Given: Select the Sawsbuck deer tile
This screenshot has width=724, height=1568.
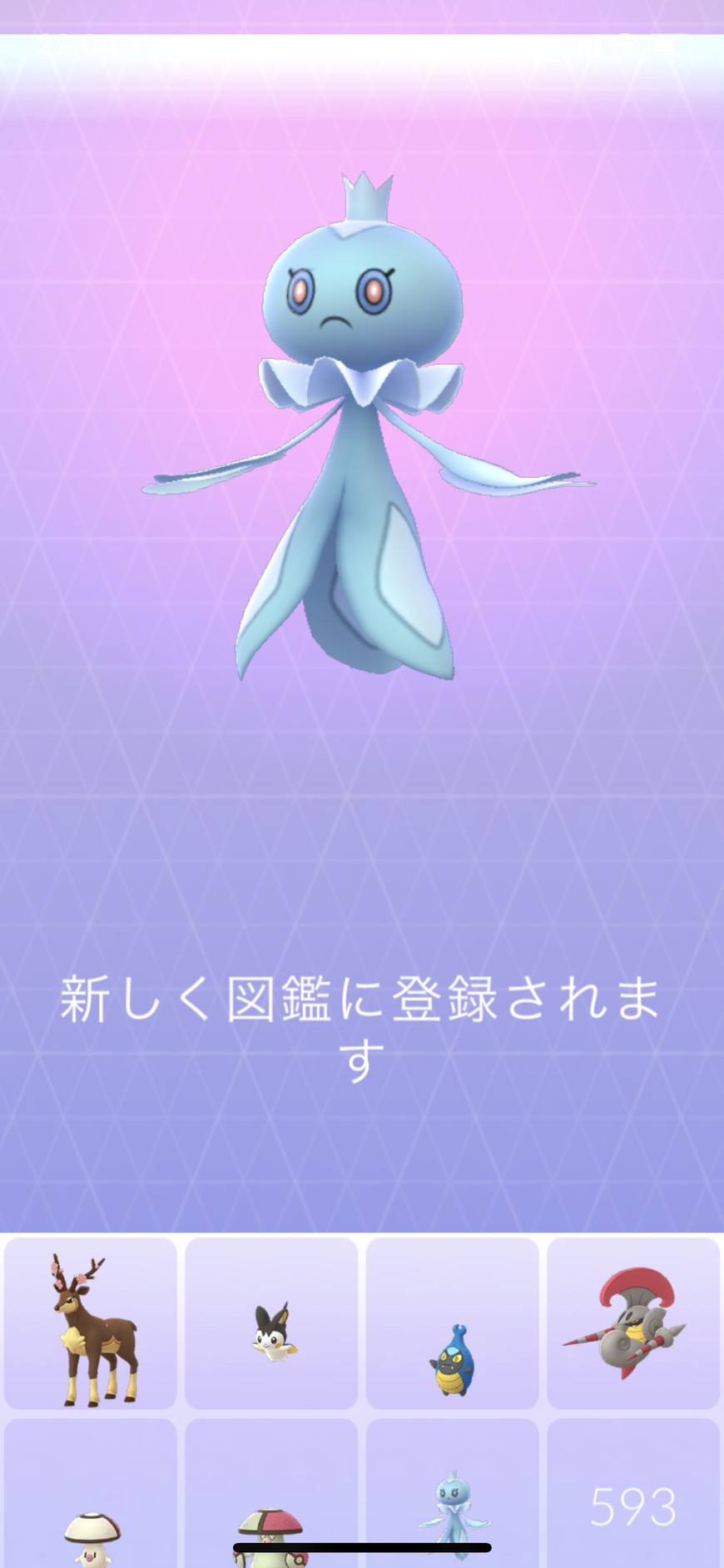Looking at the screenshot, I should (x=91, y=1323).
